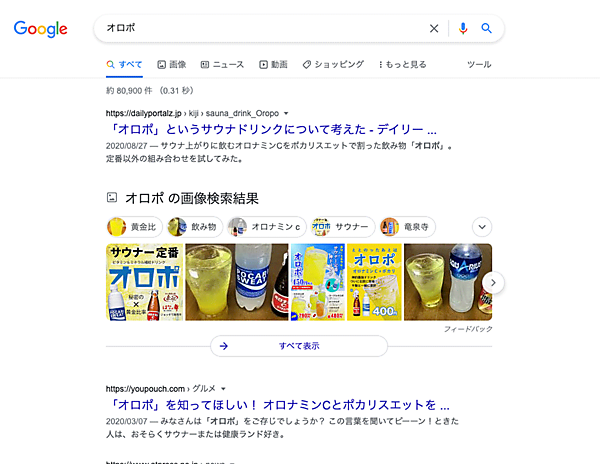Select the オロナミン c filter chip

point(265,226)
